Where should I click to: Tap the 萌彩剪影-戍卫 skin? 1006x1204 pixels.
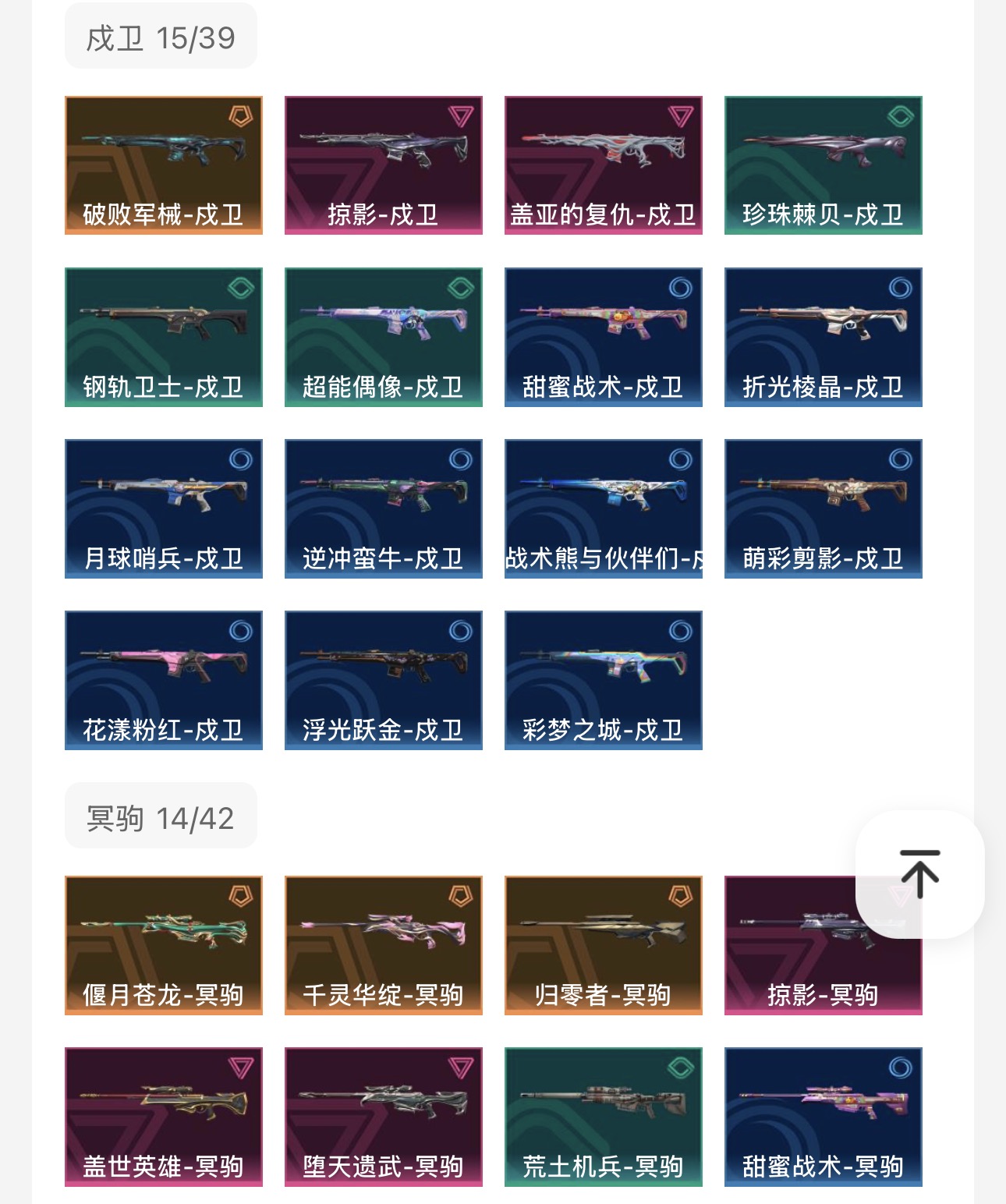824,508
